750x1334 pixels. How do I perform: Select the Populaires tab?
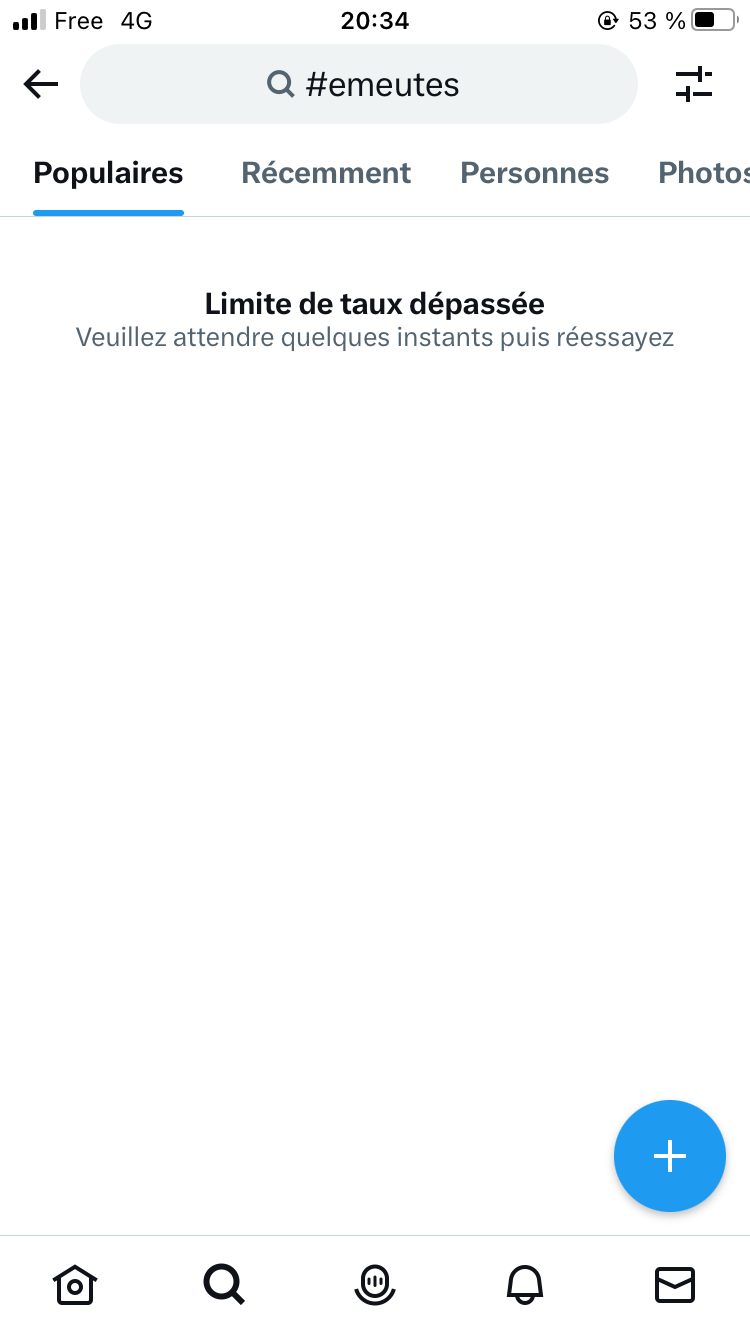coord(108,174)
